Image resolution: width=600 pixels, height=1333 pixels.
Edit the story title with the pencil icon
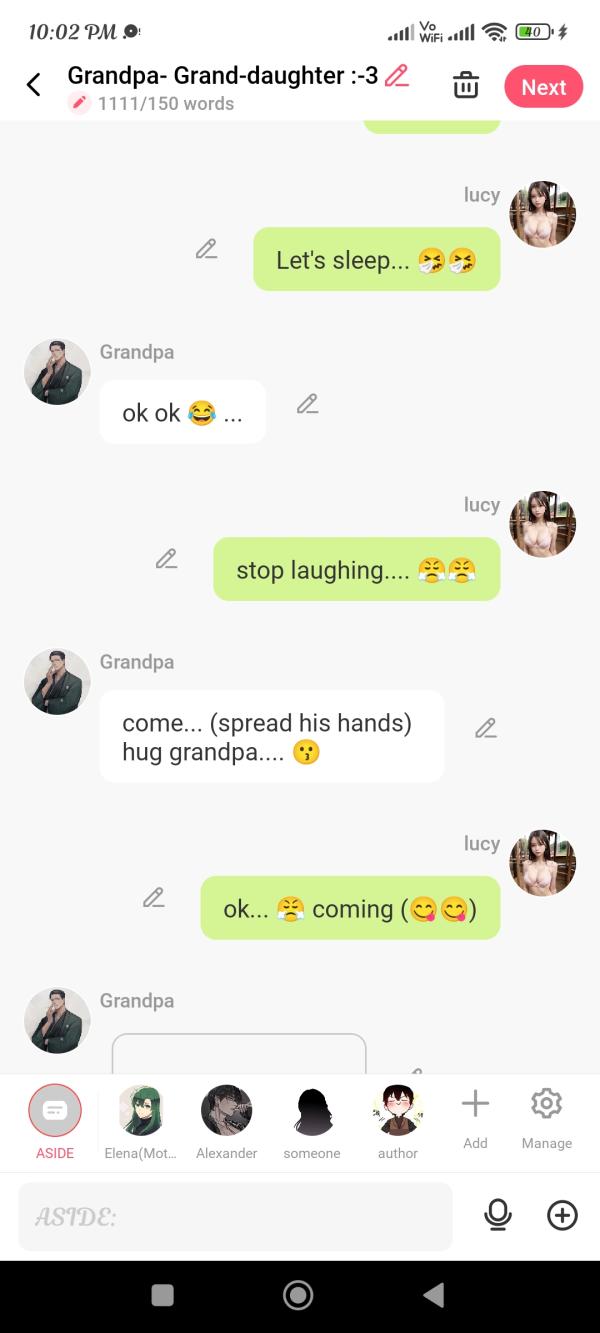click(x=397, y=75)
